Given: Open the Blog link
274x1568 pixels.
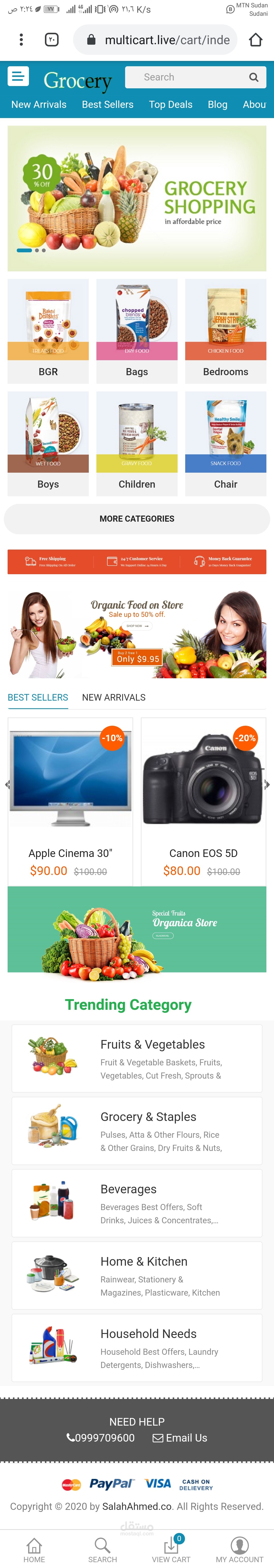Looking at the screenshot, I should point(217,105).
